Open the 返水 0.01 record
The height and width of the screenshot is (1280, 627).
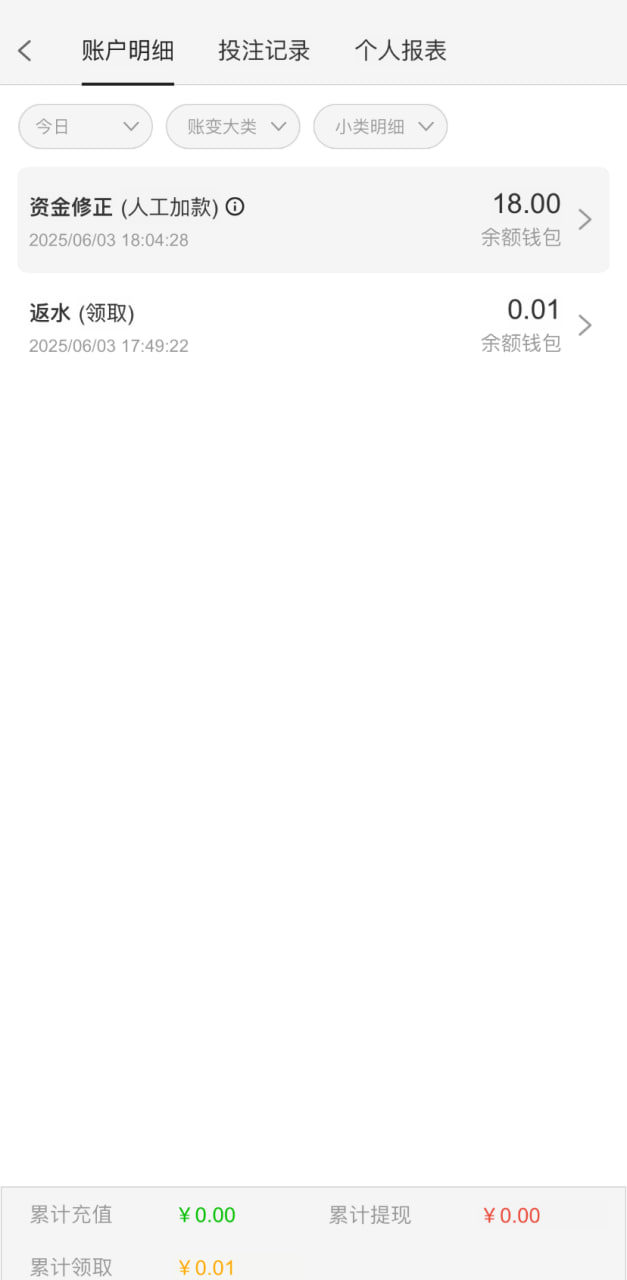[313, 326]
